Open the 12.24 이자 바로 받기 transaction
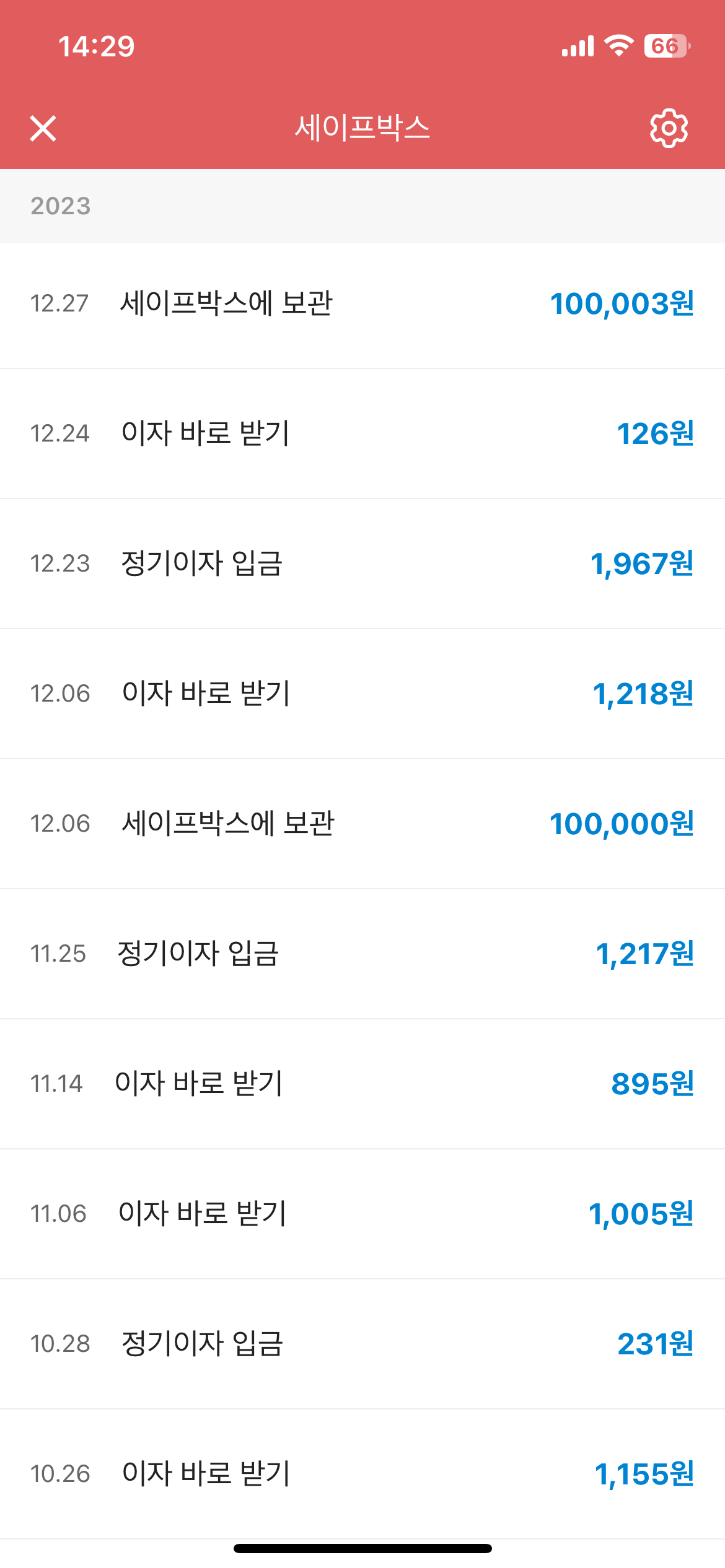 click(x=362, y=433)
